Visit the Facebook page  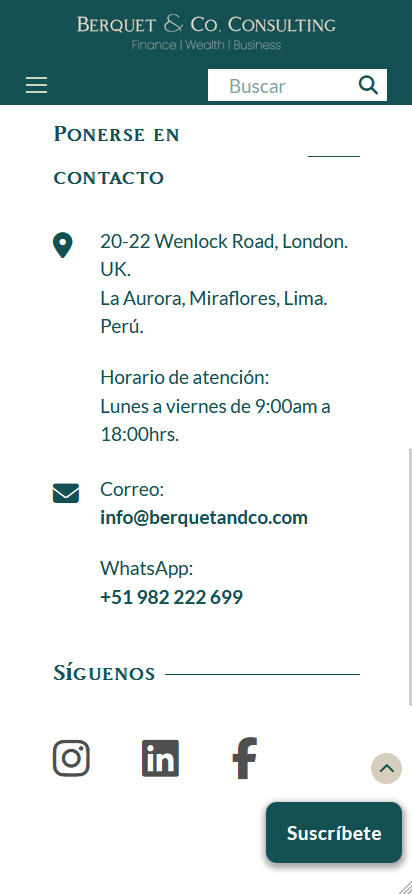point(244,758)
